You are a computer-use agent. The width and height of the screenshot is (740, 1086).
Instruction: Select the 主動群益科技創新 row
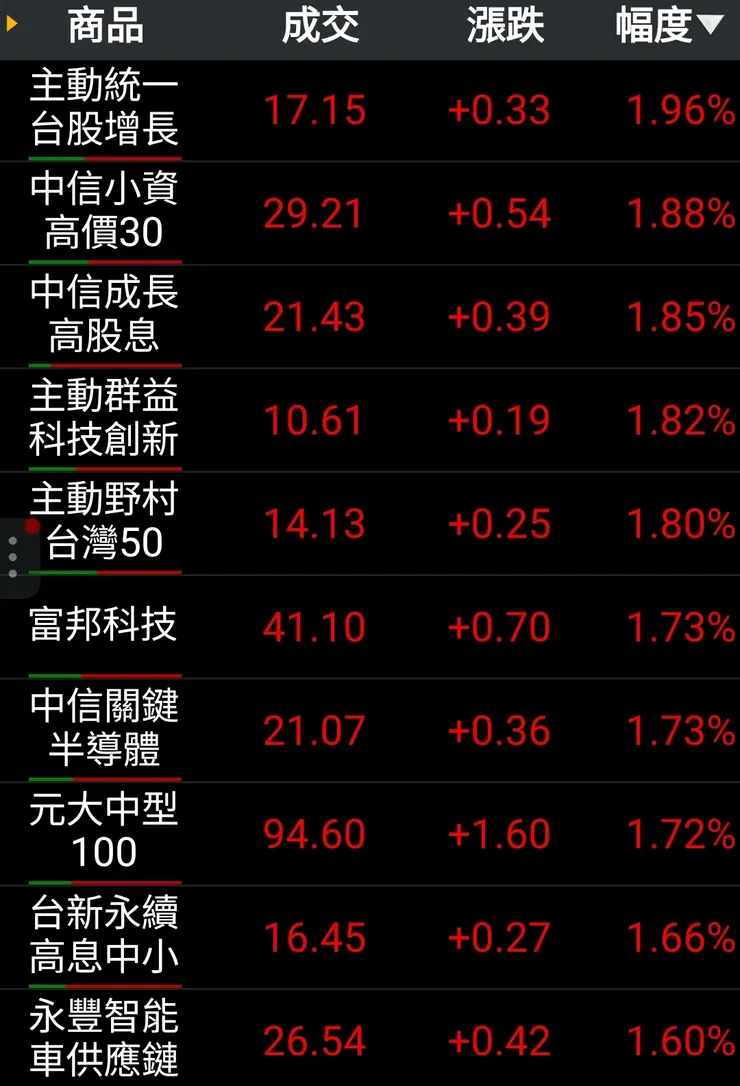pos(105,420)
